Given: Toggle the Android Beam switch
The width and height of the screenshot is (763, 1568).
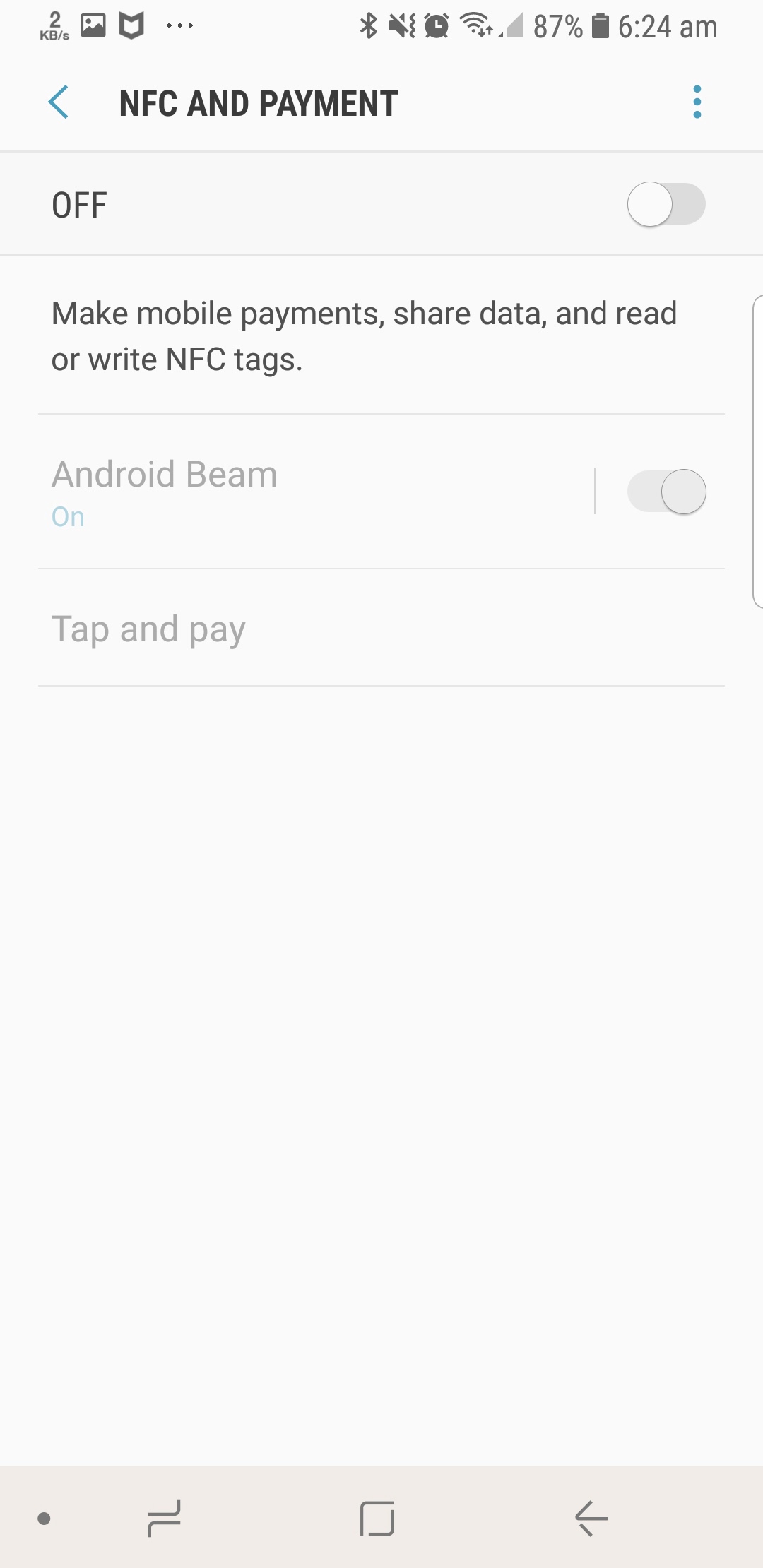Looking at the screenshot, I should 666,492.
